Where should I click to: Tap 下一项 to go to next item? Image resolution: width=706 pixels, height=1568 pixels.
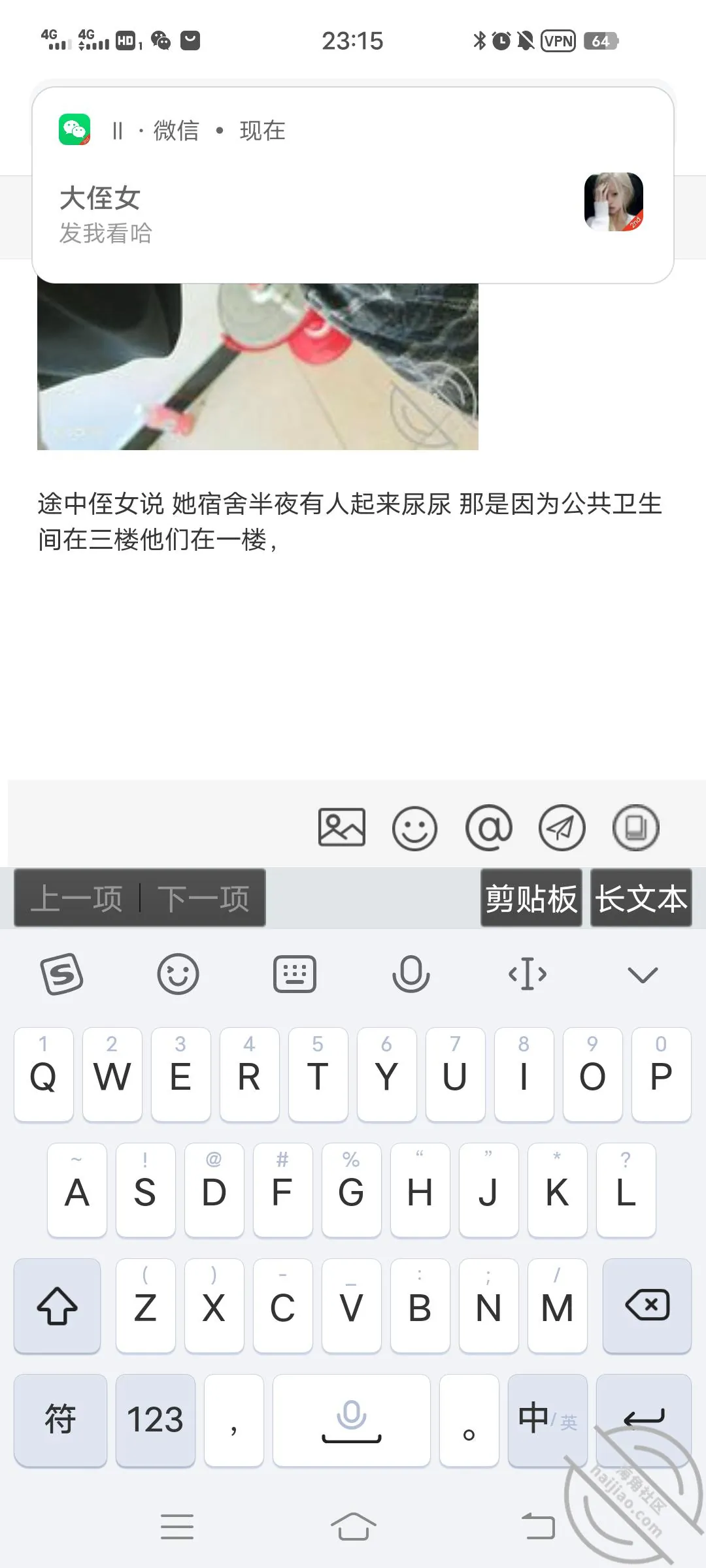point(203,898)
